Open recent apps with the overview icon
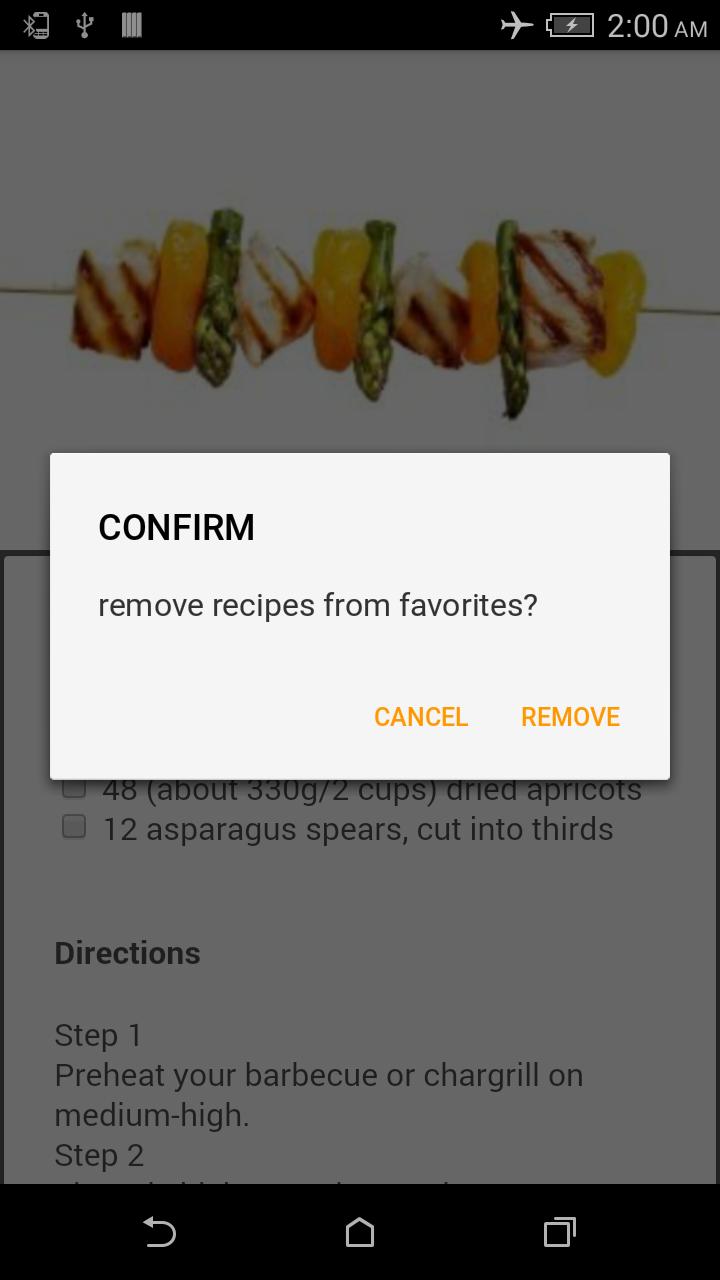720x1280 pixels. click(x=559, y=1233)
